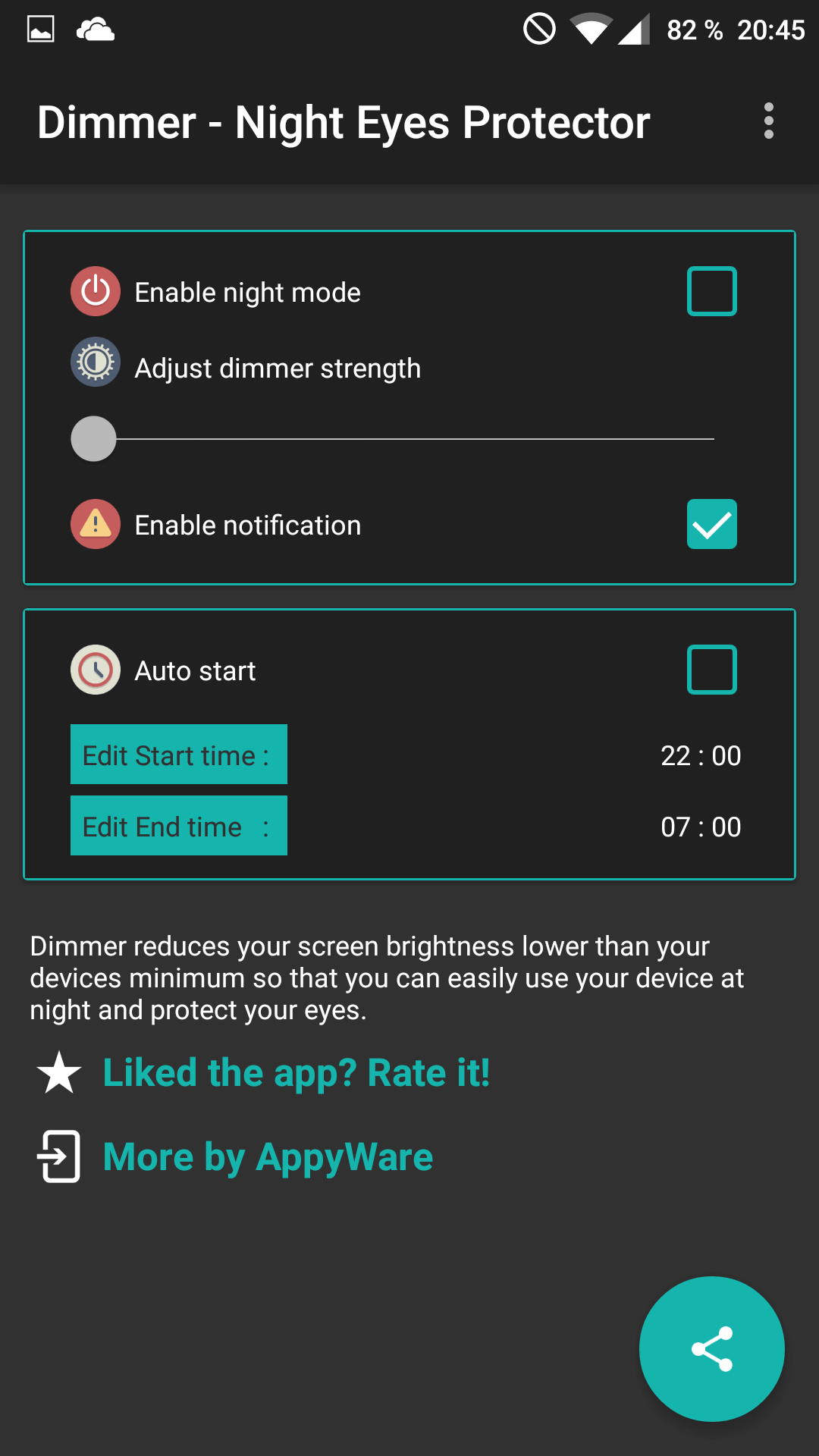Check the Enable night mode box
This screenshot has width=819, height=1456.
tap(711, 291)
